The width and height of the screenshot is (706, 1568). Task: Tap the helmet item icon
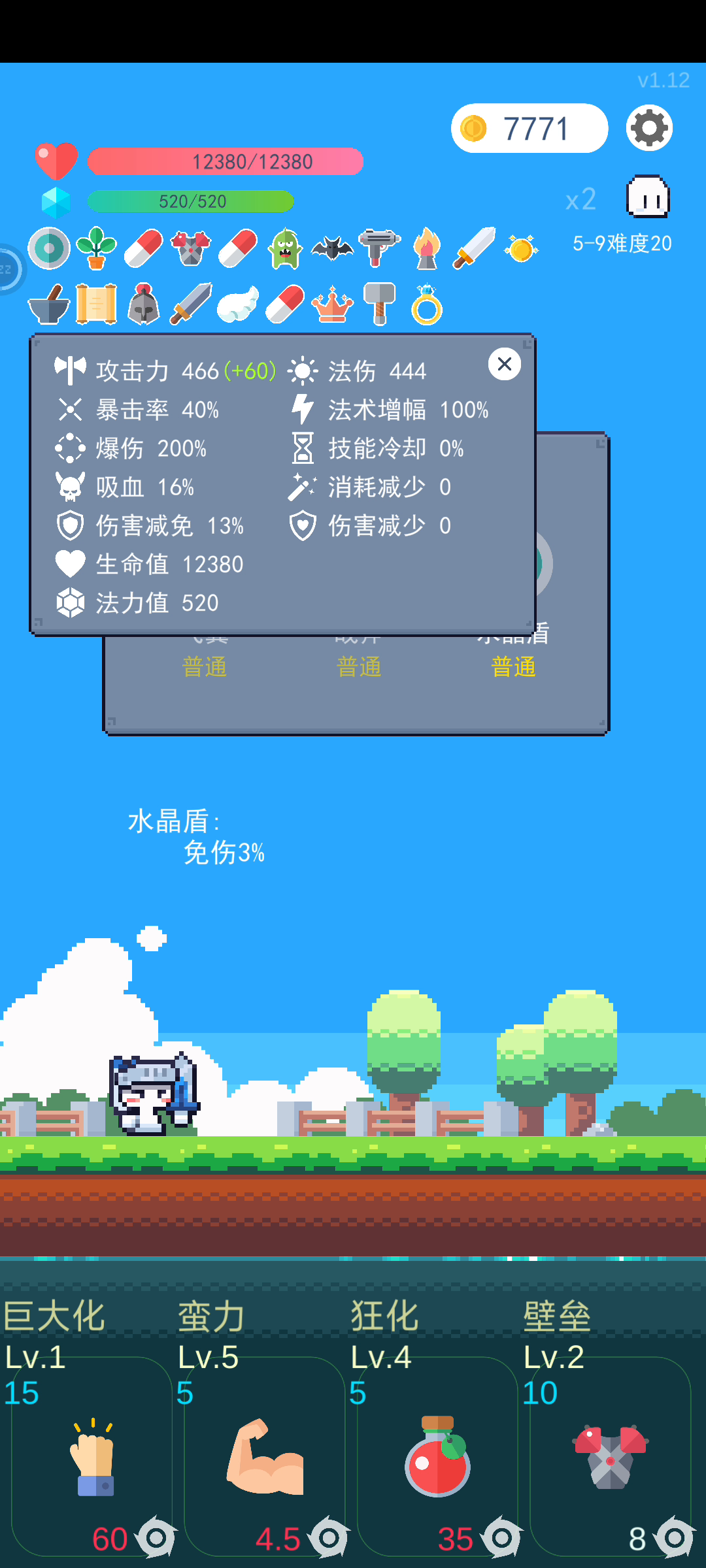tap(143, 304)
